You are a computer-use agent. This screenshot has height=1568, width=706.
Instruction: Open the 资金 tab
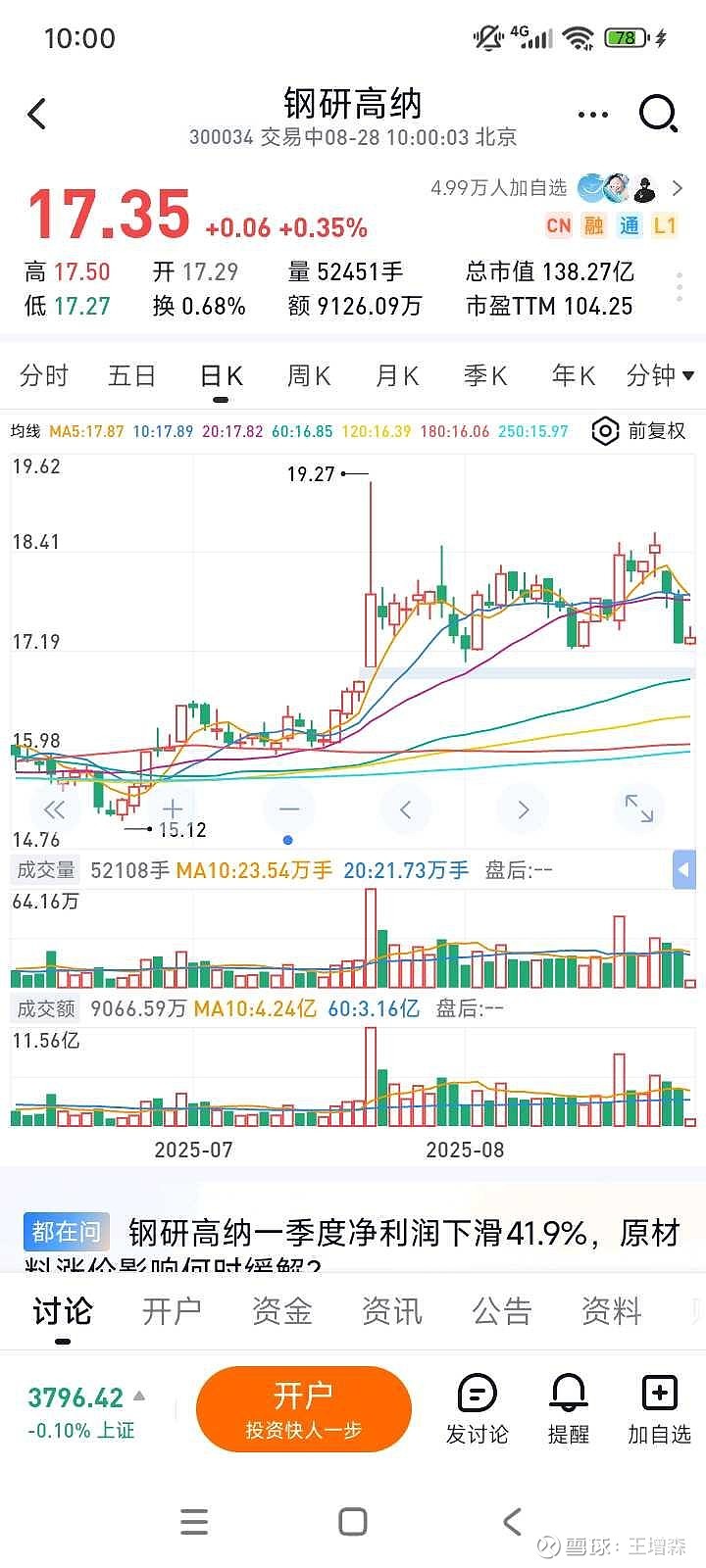click(281, 1311)
